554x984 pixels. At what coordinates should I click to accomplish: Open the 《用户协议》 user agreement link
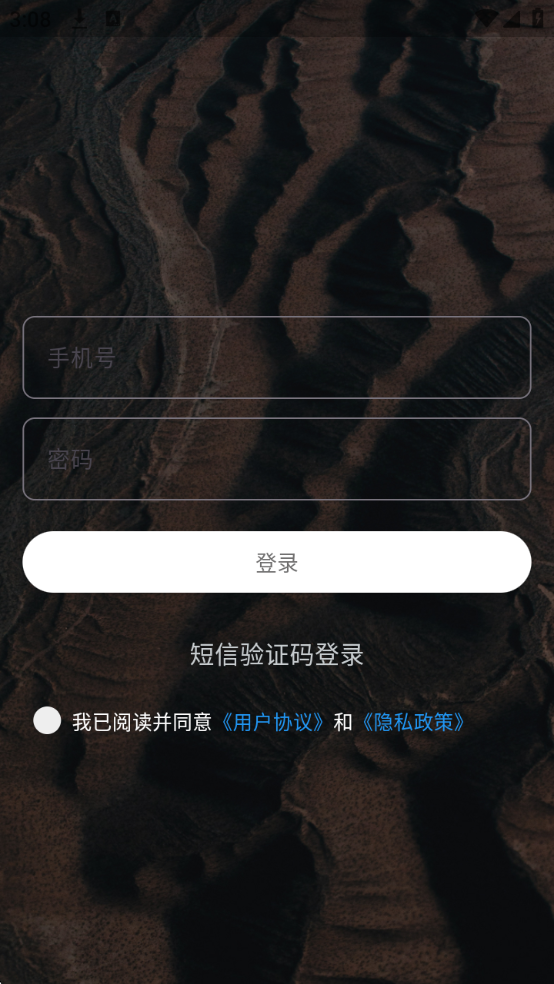273,722
